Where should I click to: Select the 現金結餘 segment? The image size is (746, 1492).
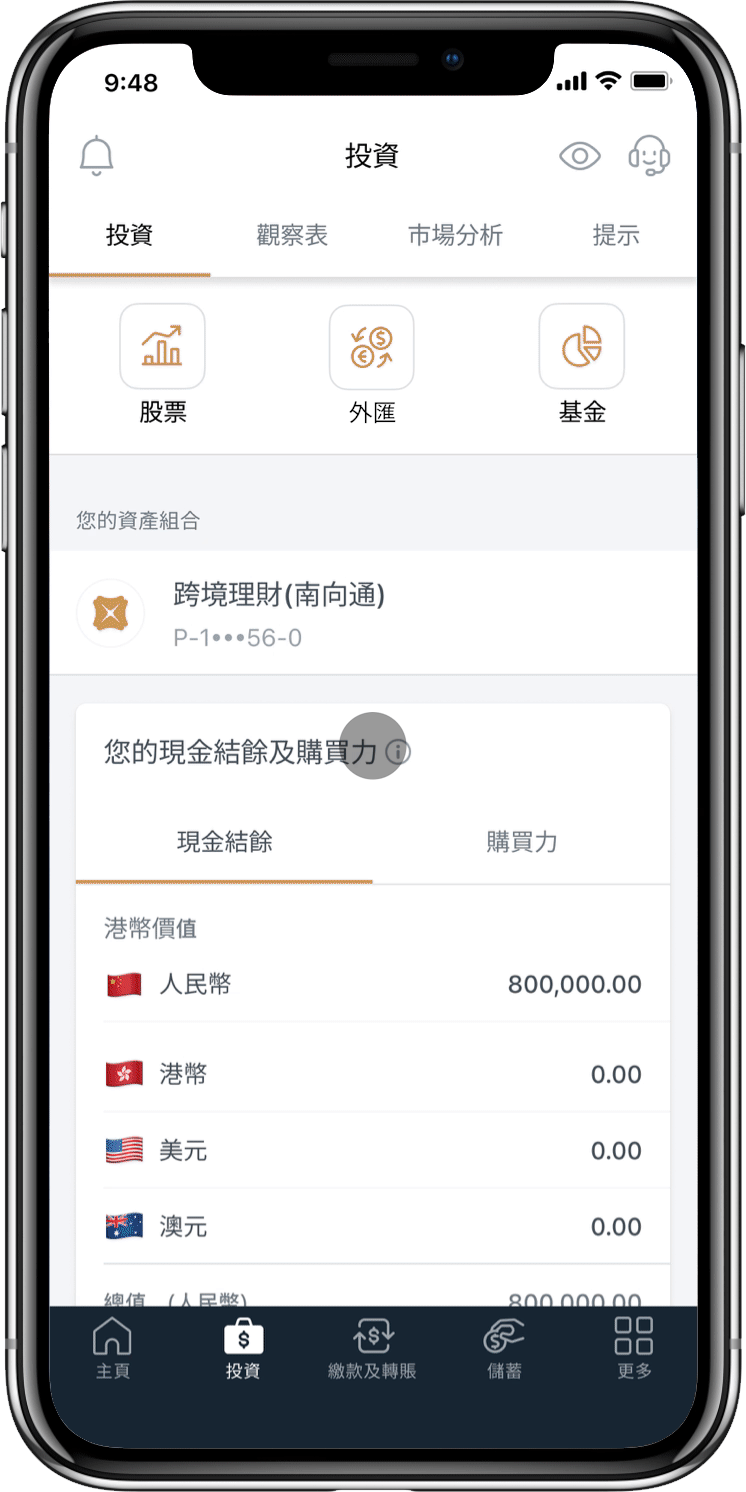[x=224, y=842]
